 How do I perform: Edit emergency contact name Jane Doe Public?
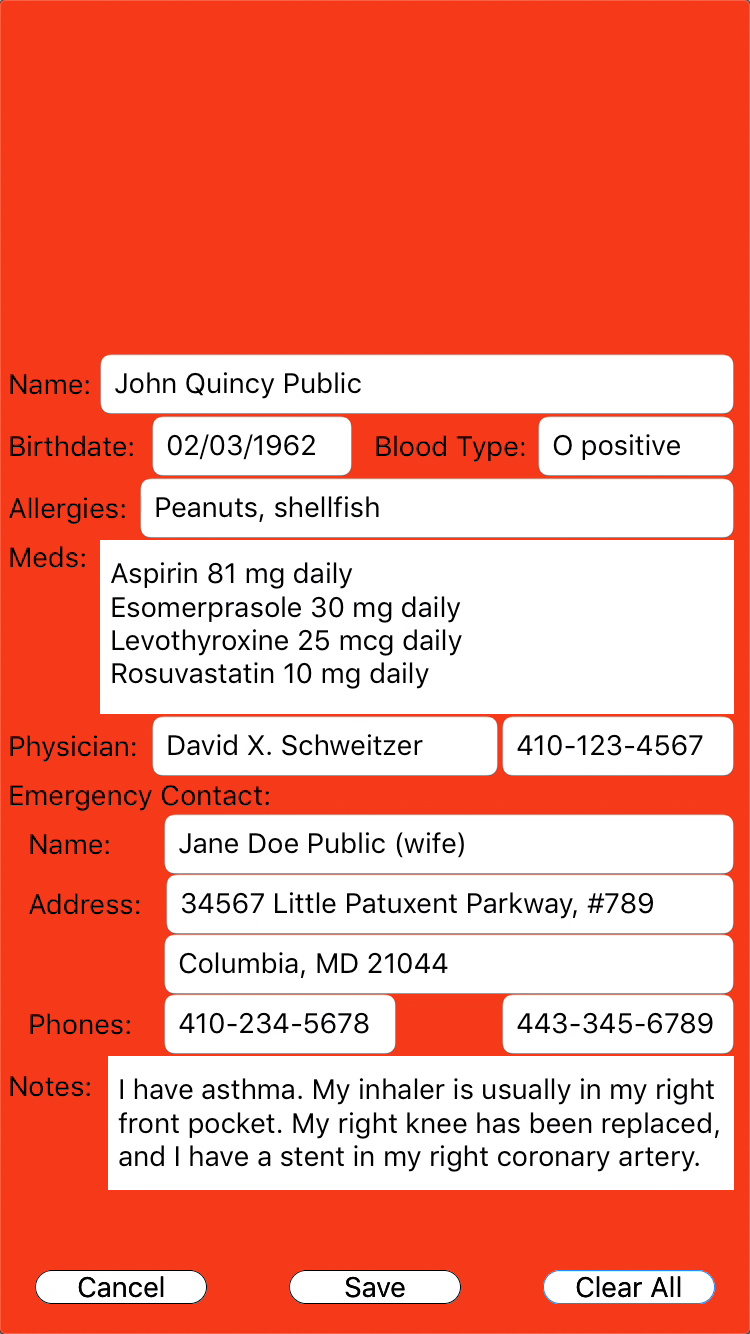[449, 844]
